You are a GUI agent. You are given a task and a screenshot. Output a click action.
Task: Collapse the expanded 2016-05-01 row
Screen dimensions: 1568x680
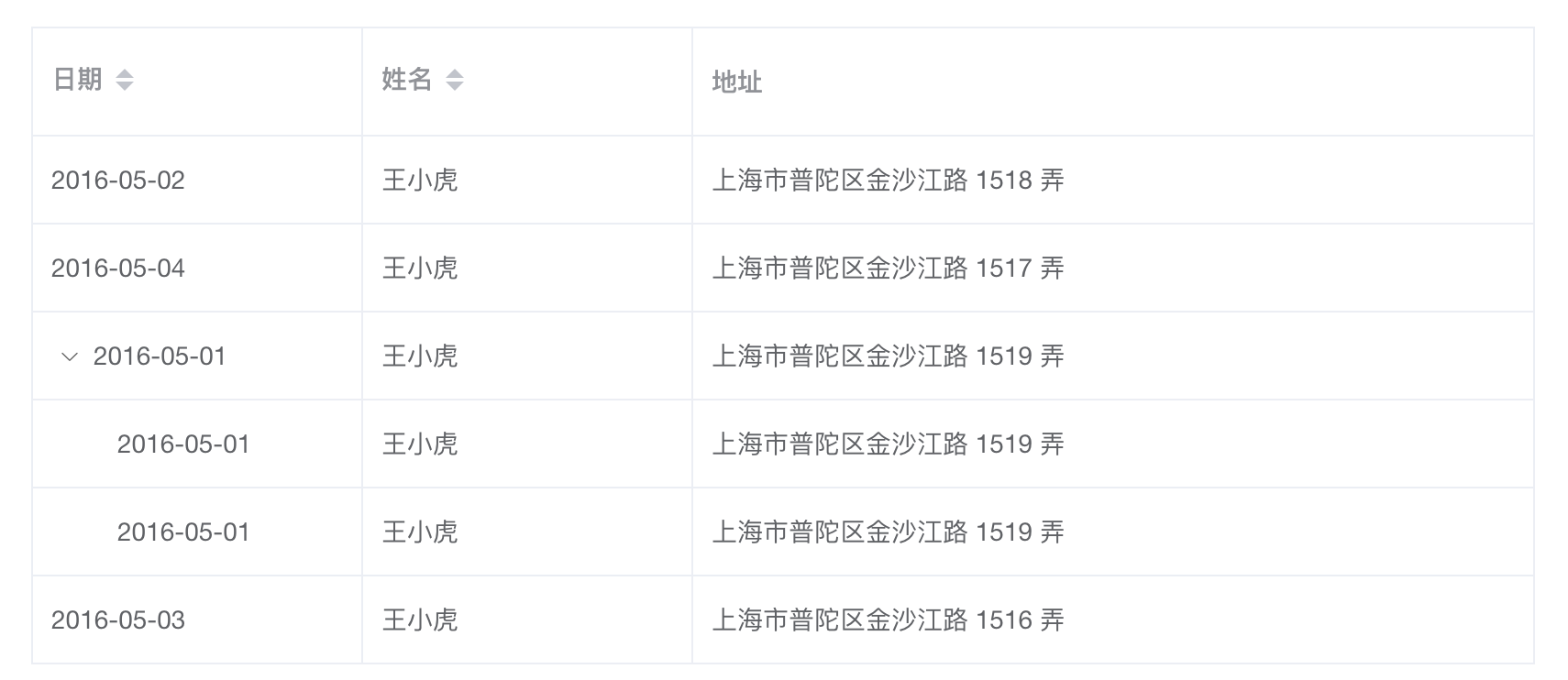point(69,356)
